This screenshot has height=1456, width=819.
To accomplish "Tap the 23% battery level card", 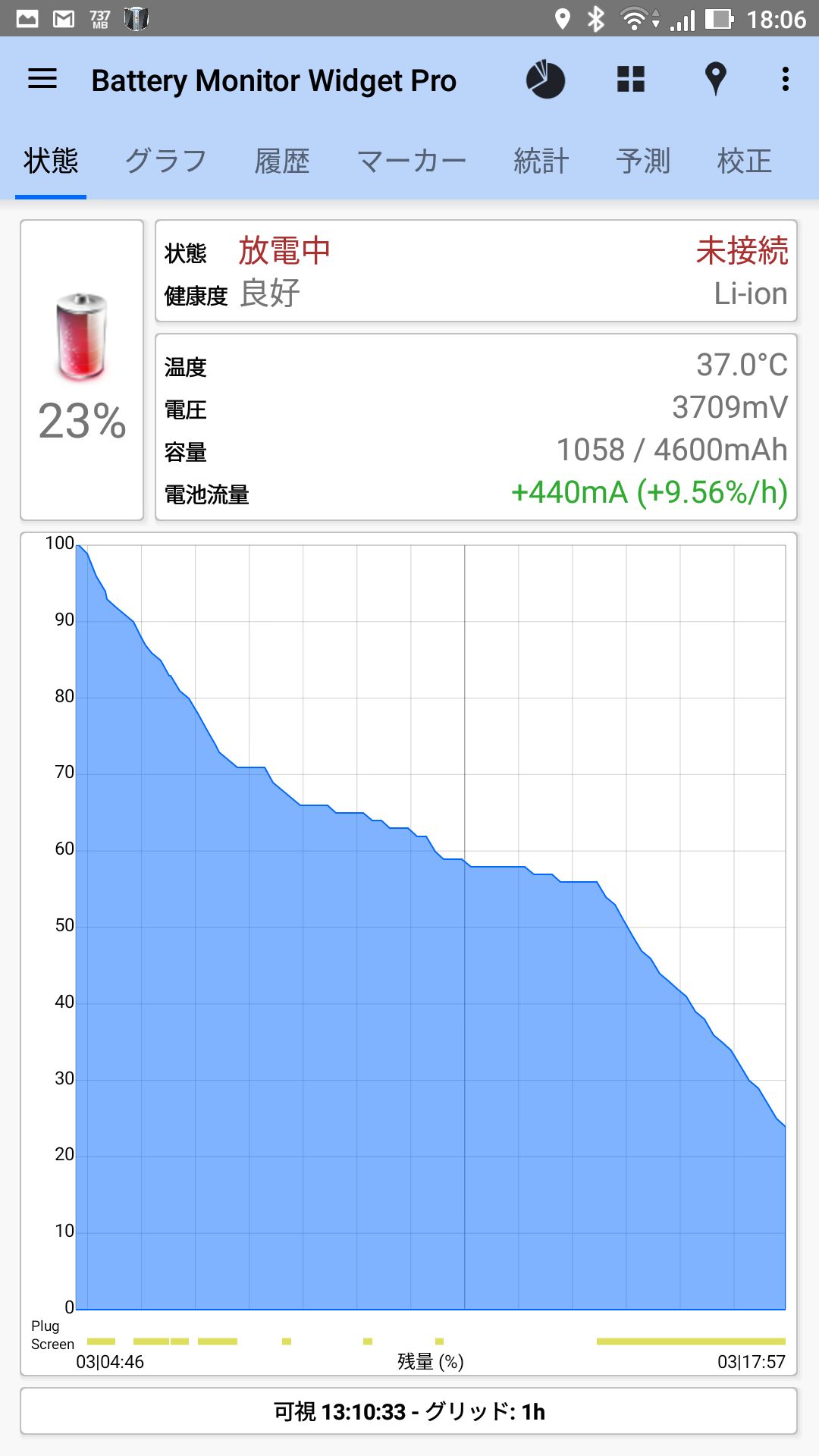I will [82, 370].
